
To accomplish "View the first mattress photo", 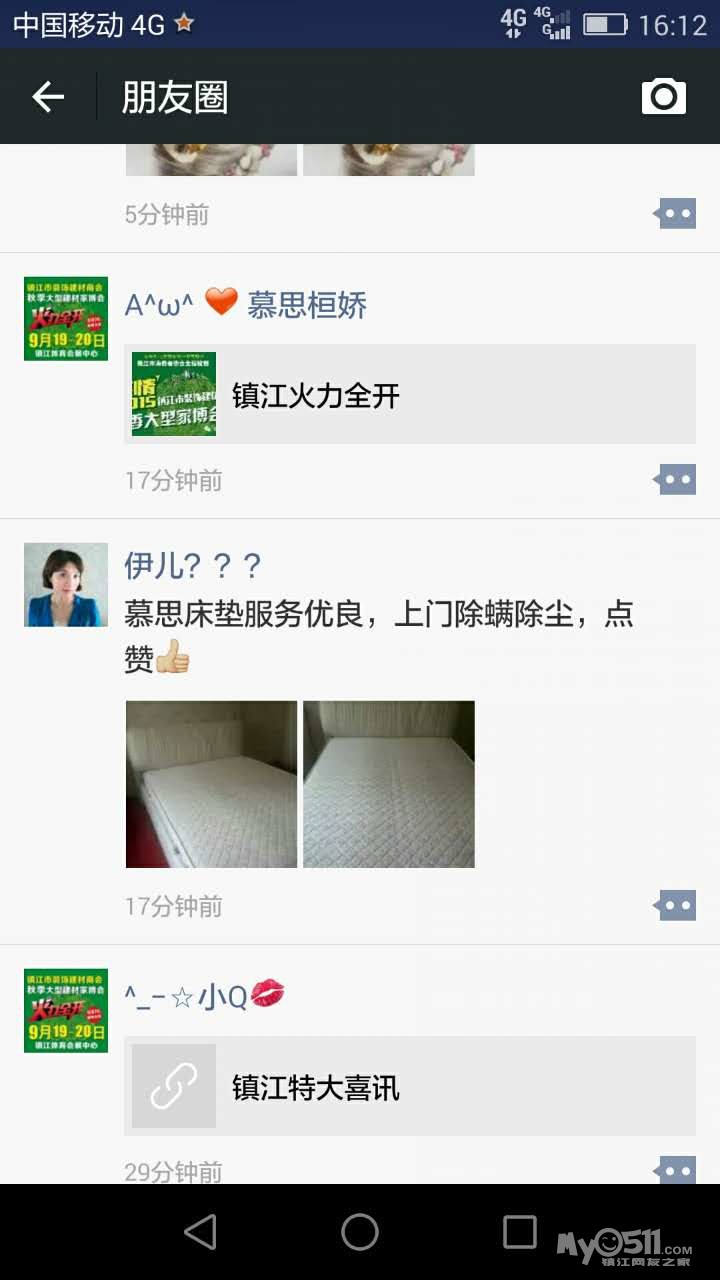I will coord(211,784).
